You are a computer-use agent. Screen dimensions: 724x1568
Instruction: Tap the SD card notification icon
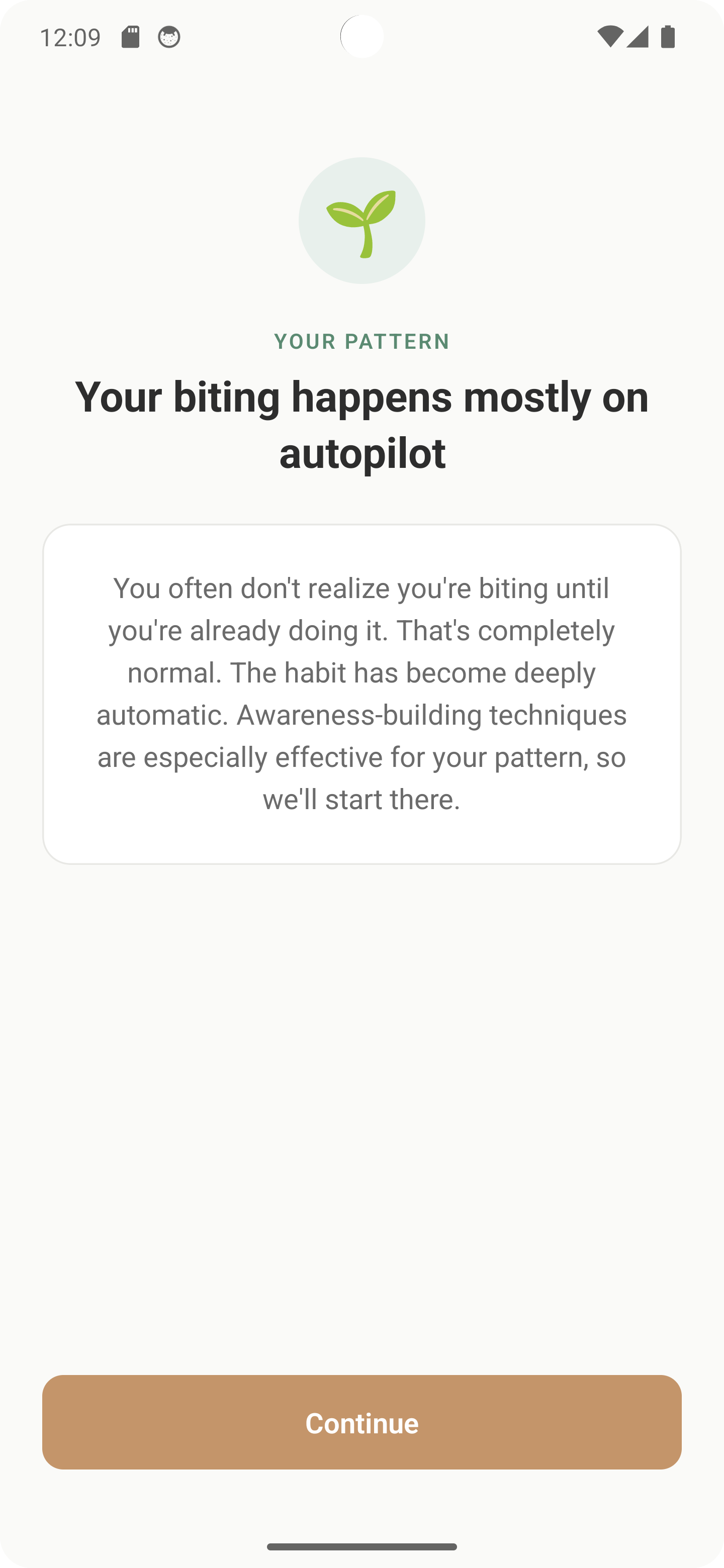click(x=130, y=37)
